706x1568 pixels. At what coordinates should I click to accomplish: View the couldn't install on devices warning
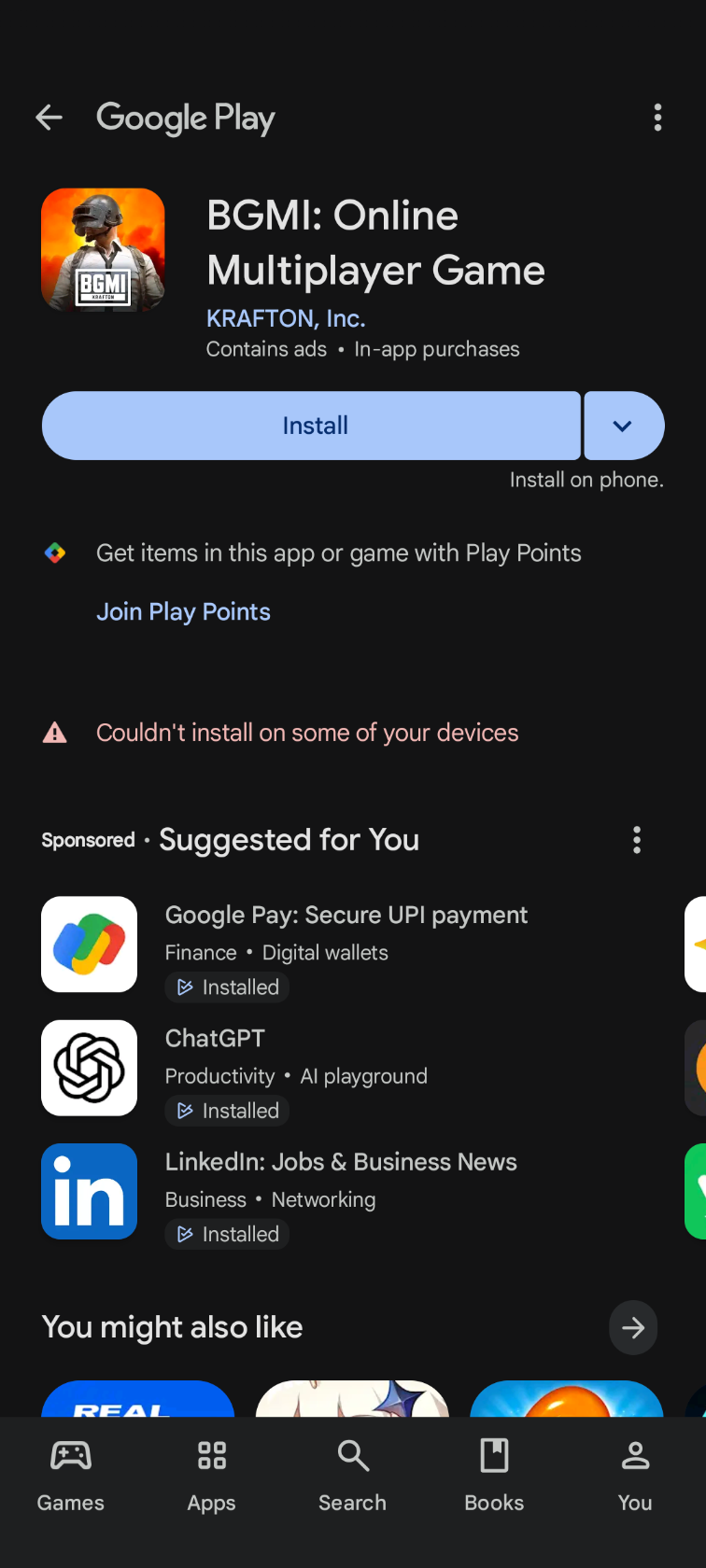(306, 733)
